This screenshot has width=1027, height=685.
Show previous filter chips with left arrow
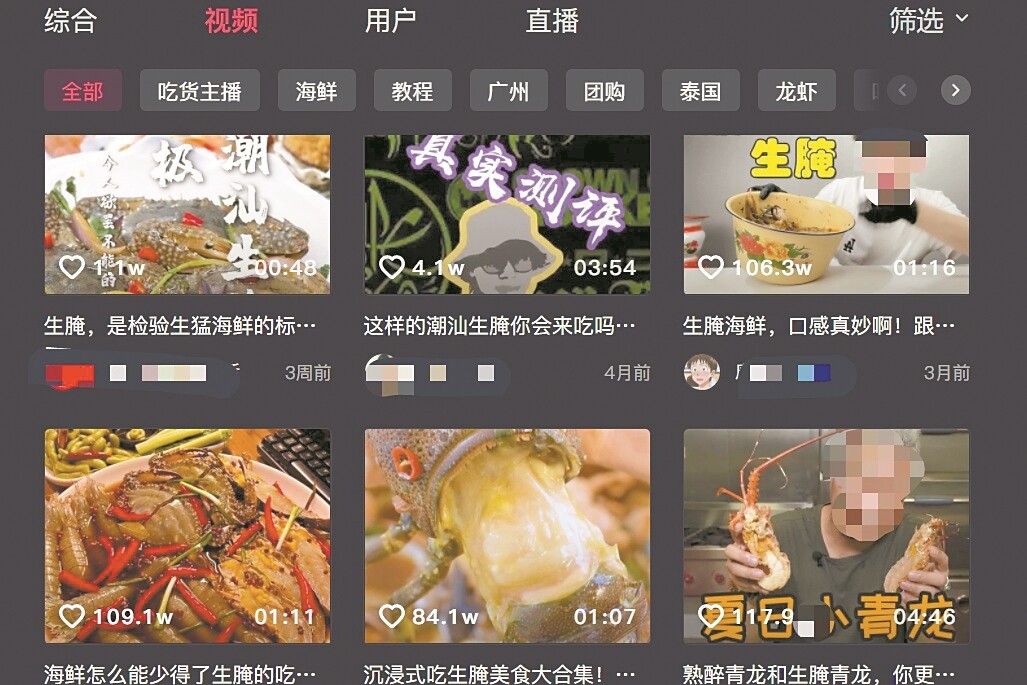[x=902, y=91]
